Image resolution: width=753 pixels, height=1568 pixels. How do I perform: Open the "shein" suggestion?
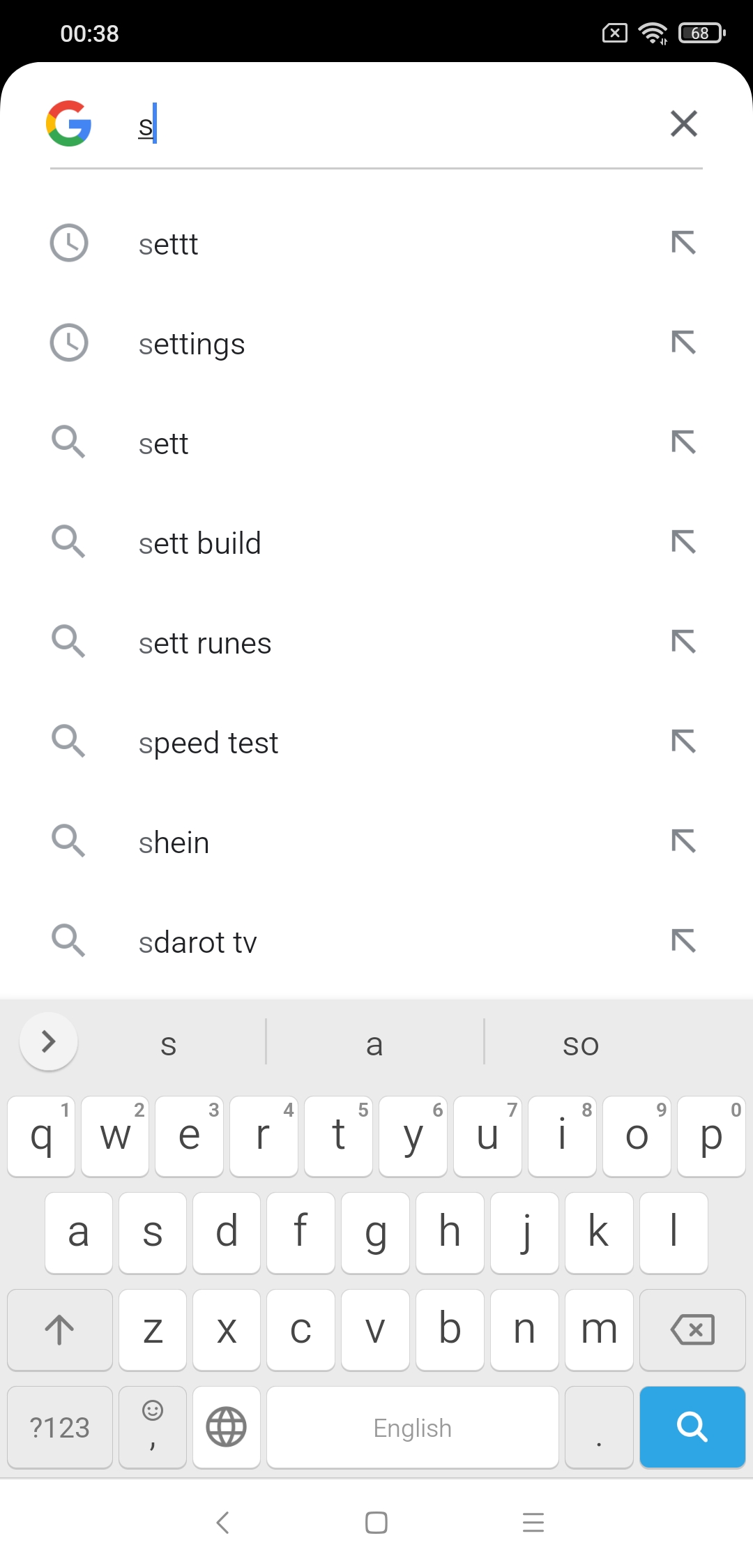pyautogui.click(x=376, y=843)
